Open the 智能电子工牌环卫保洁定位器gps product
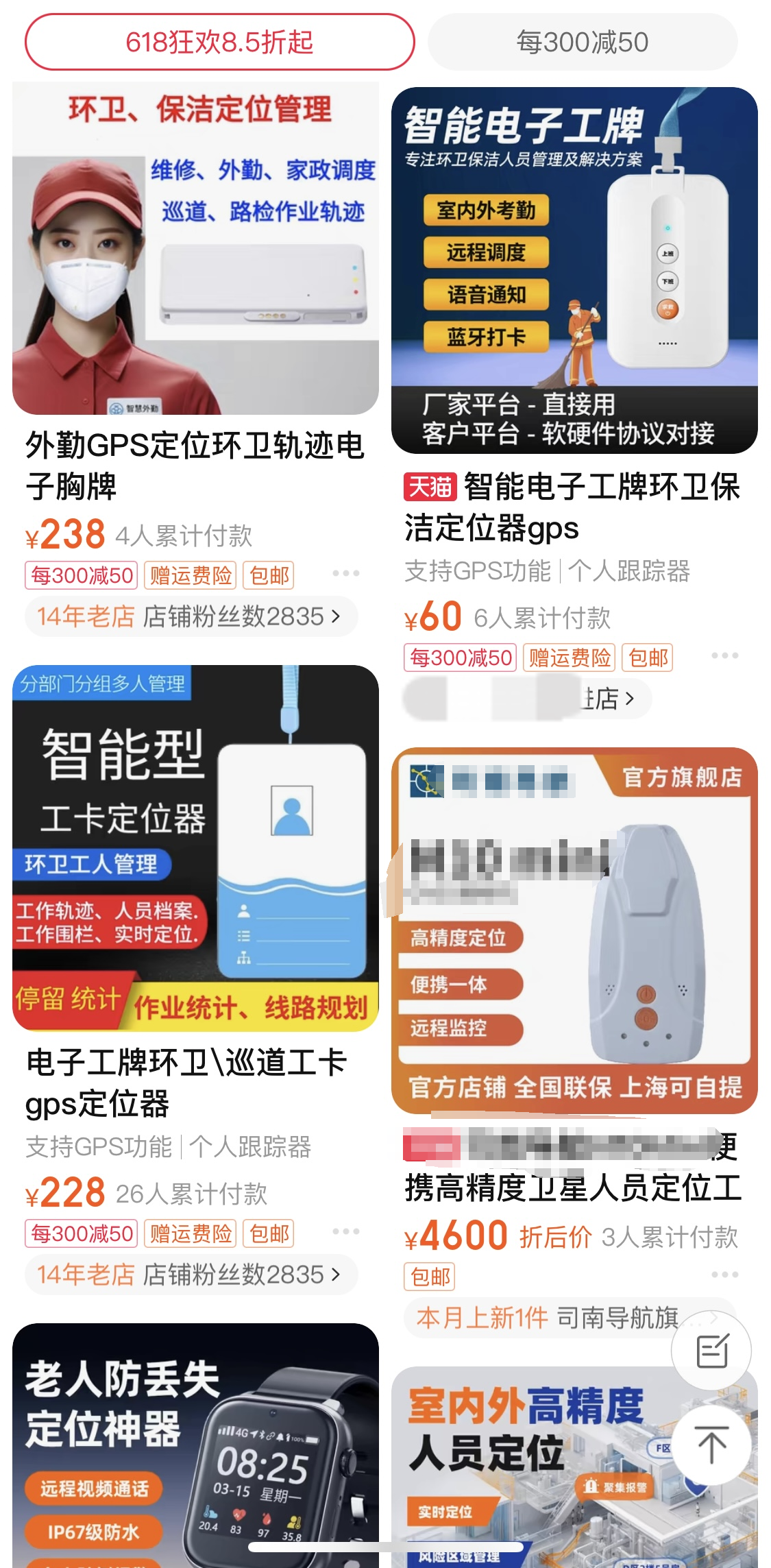 pyautogui.click(x=574, y=270)
